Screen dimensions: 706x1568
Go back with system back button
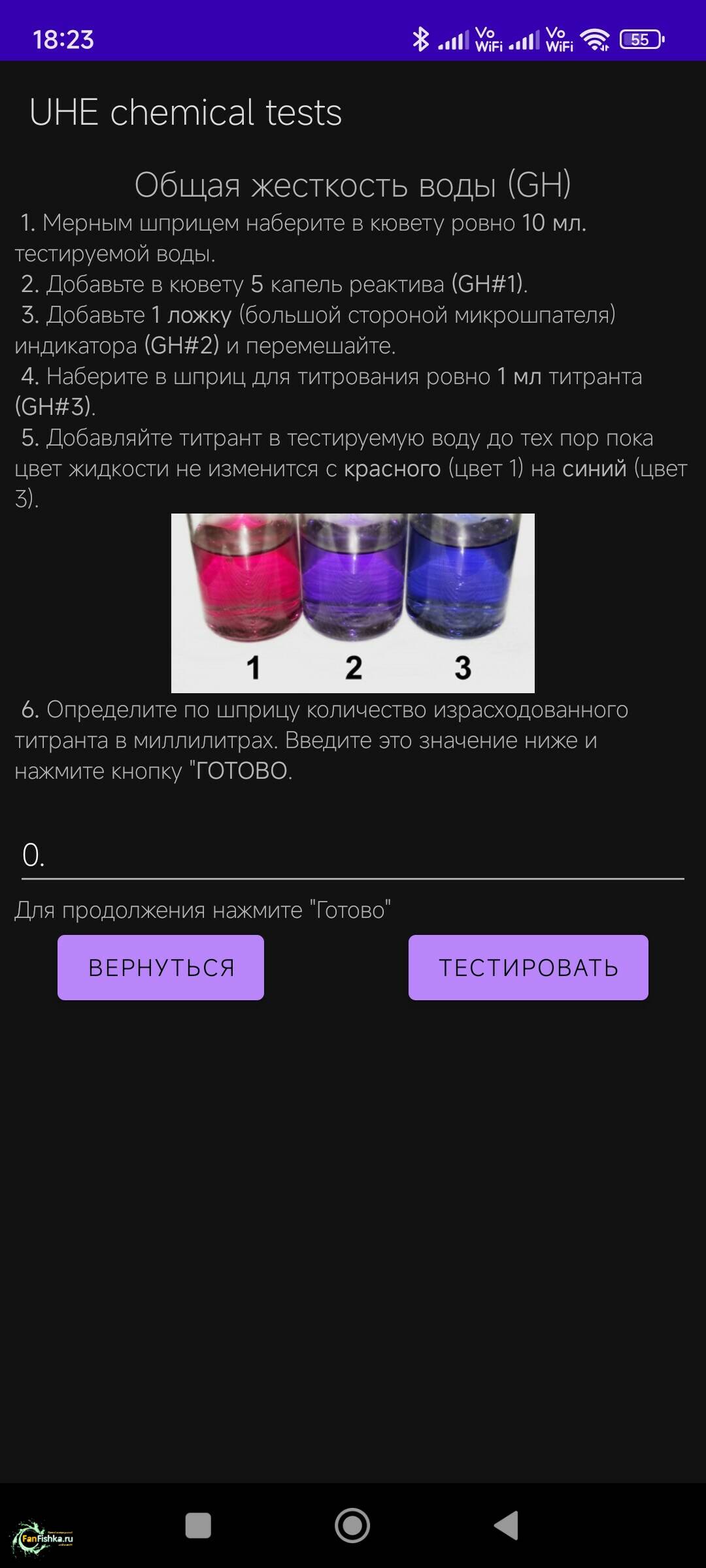click(x=507, y=1526)
